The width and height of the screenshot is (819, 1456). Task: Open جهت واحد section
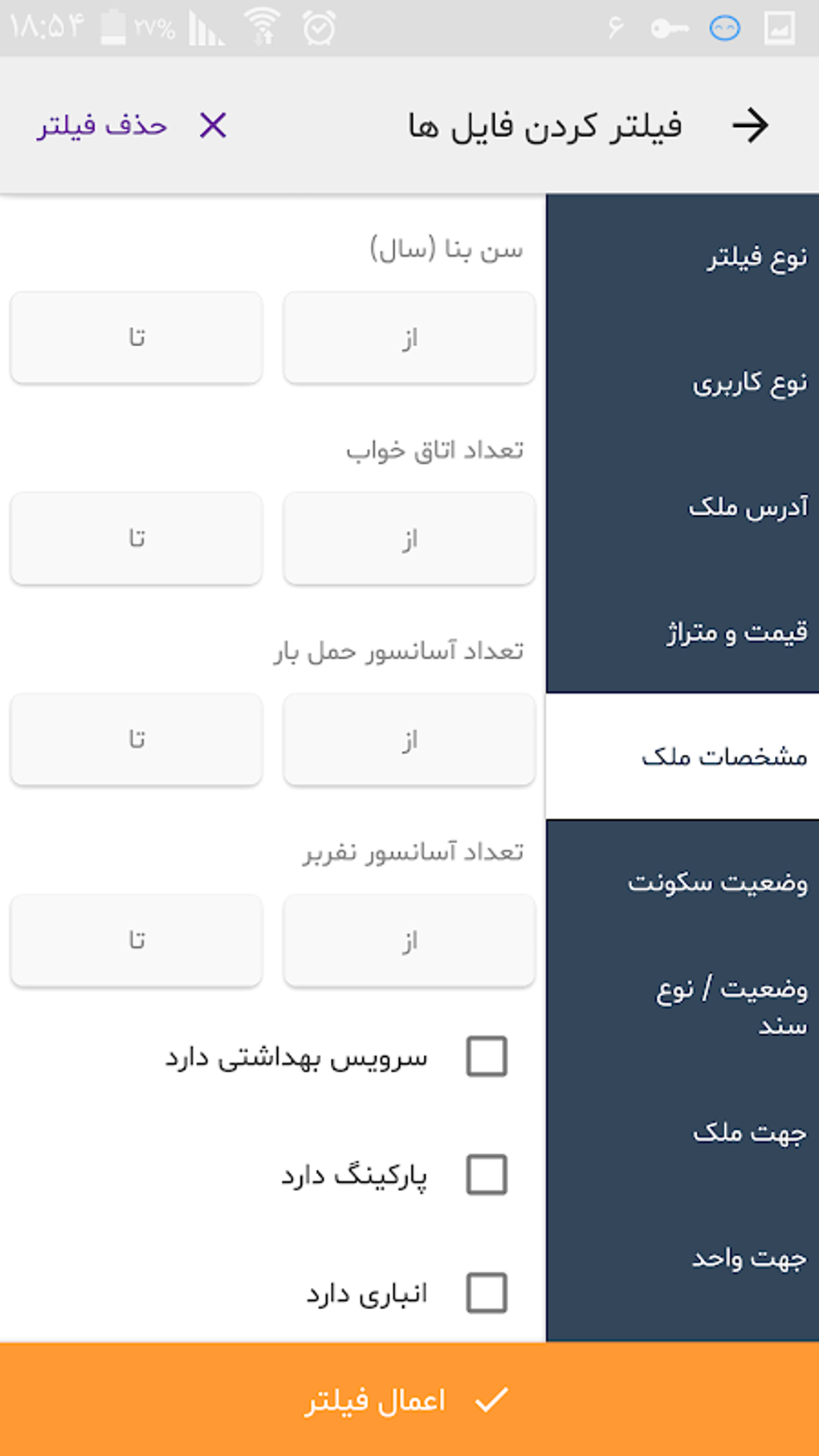(682, 1258)
